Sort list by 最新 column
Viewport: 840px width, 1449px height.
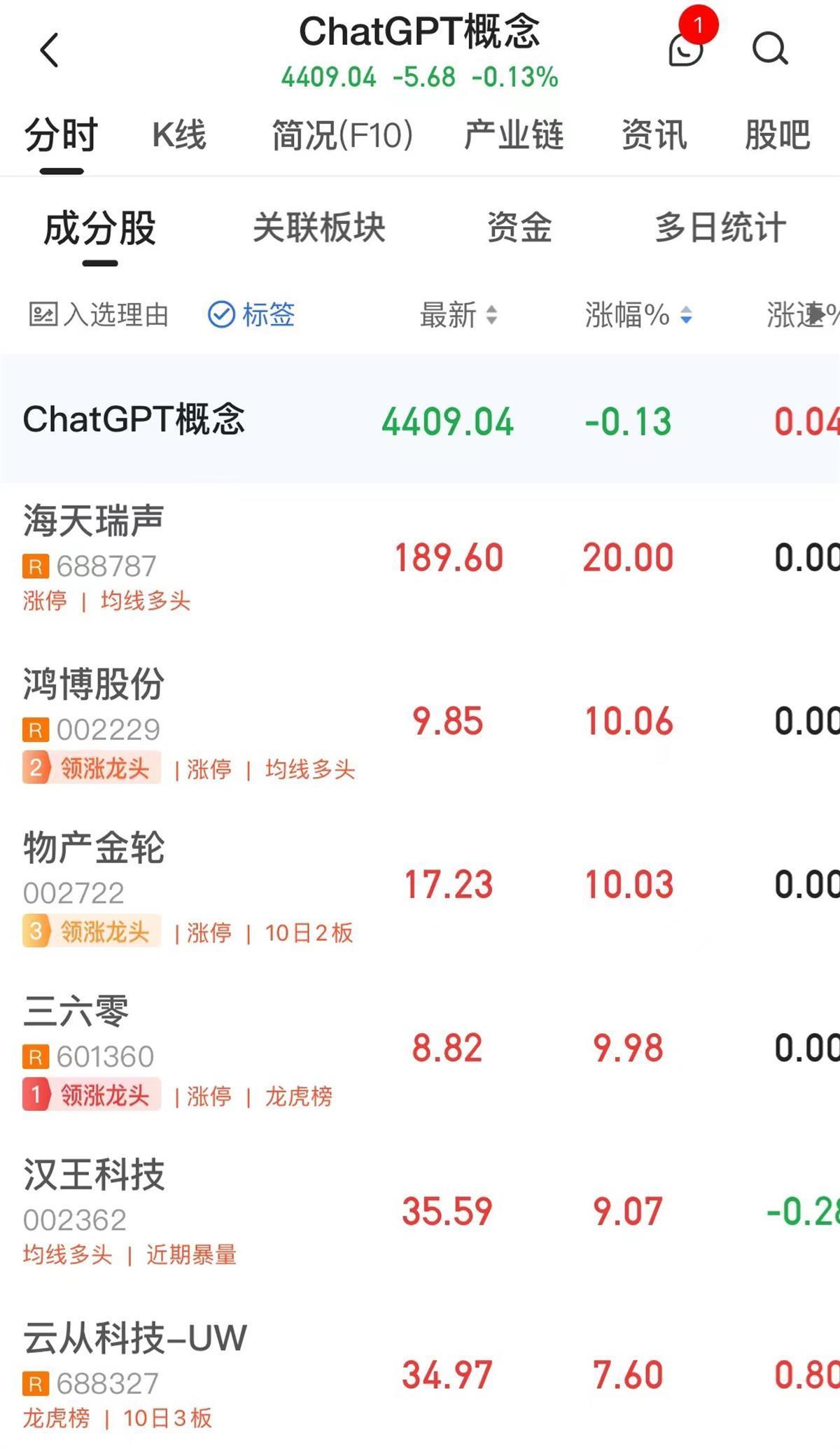point(458,315)
